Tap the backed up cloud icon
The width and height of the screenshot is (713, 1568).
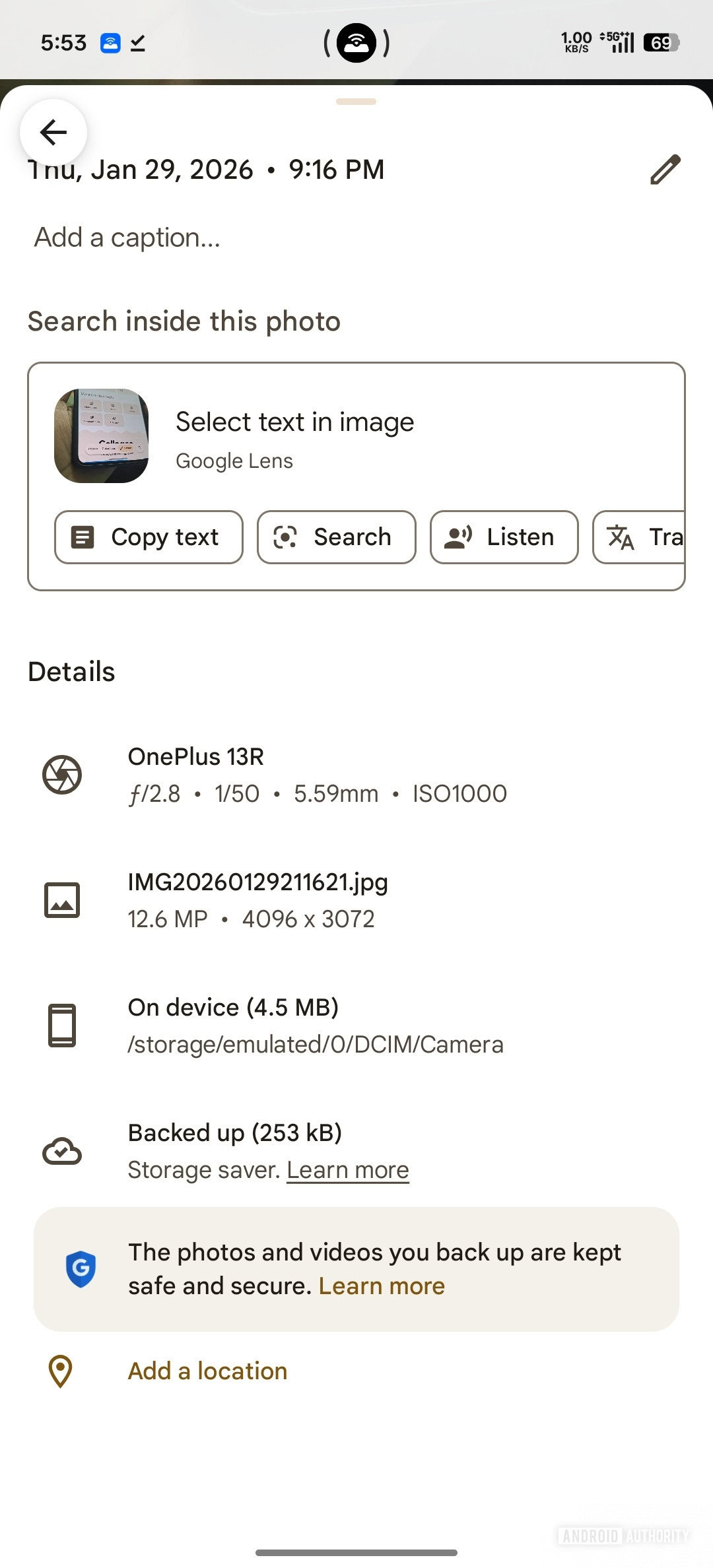point(63,1152)
